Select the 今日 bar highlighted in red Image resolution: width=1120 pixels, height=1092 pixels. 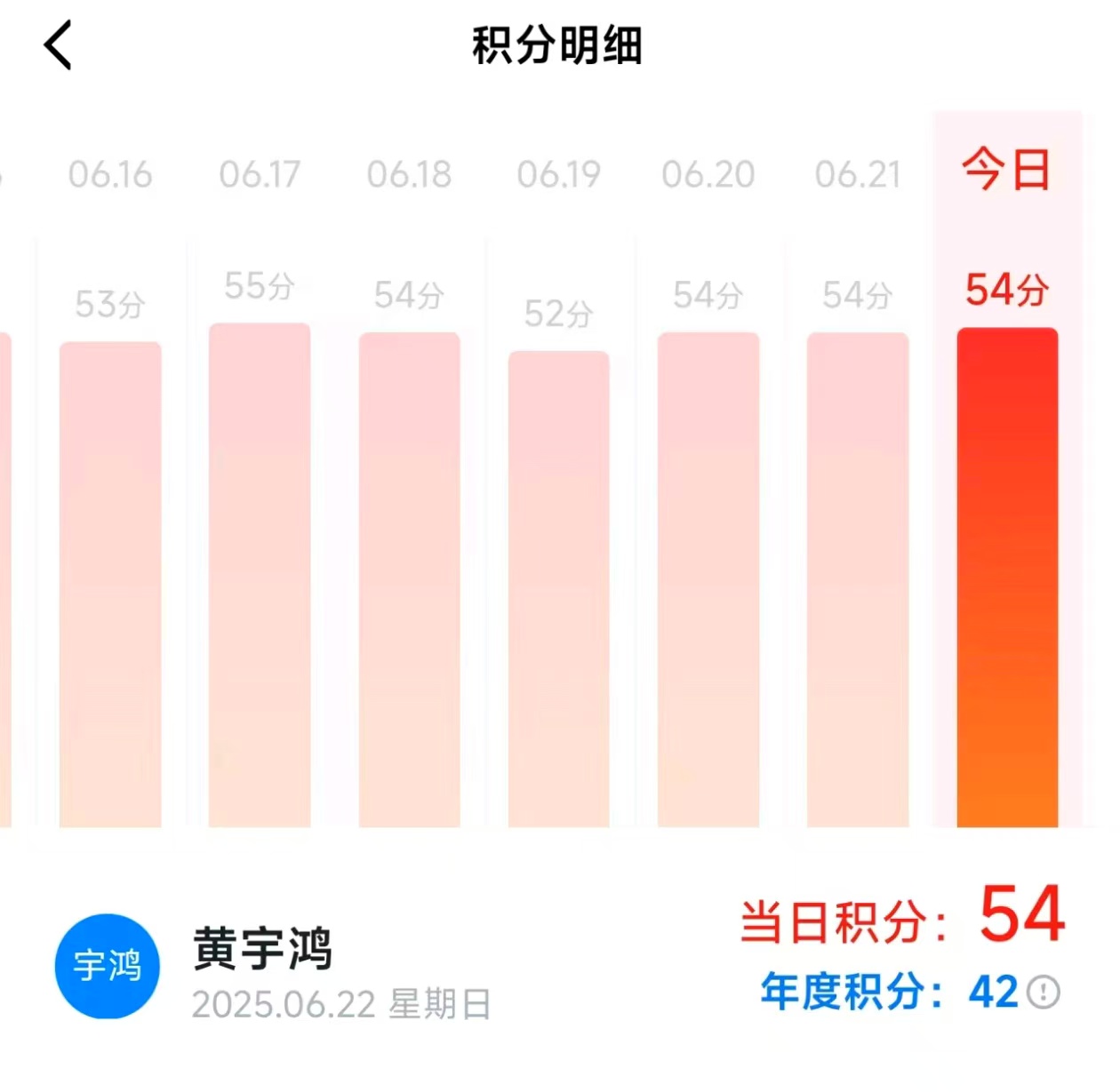click(x=1007, y=578)
